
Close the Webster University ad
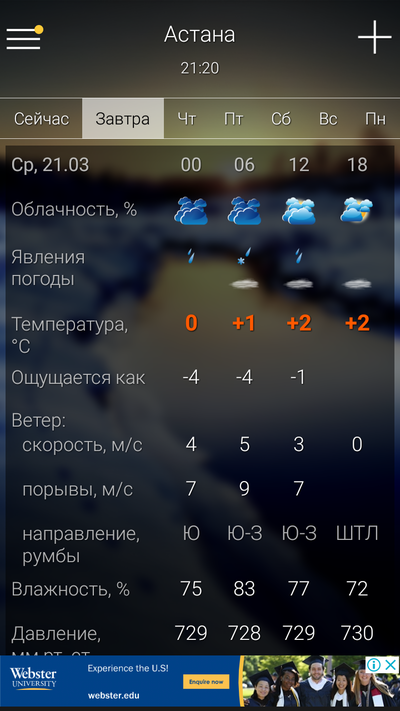click(x=390, y=665)
